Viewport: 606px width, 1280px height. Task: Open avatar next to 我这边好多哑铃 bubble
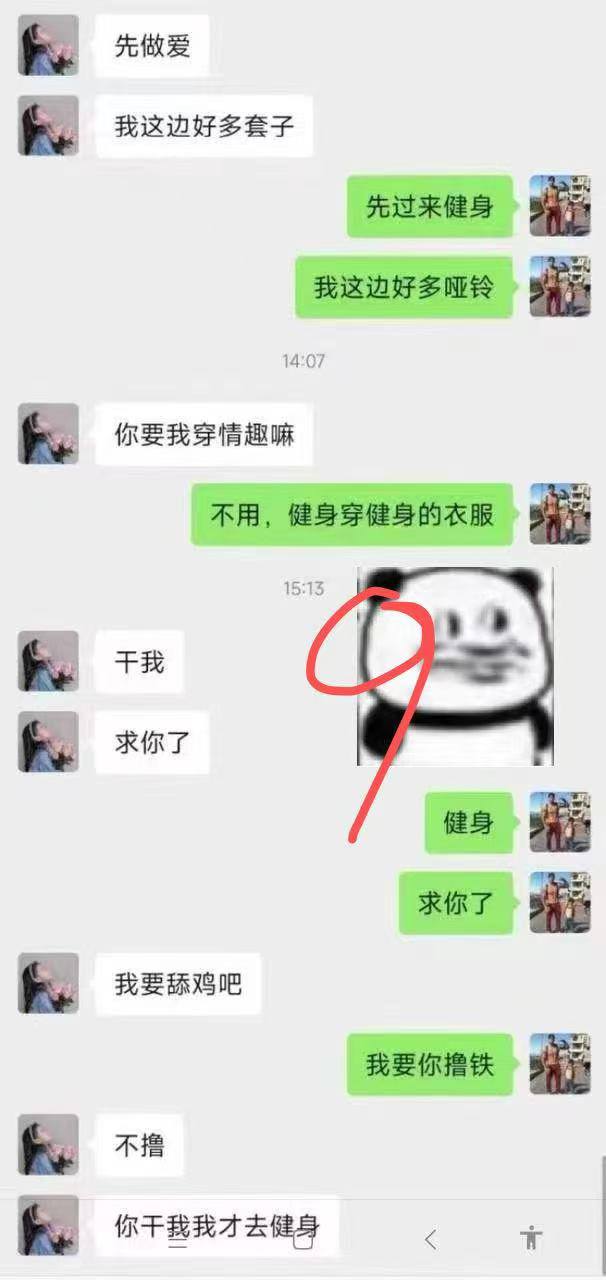(559, 287)
